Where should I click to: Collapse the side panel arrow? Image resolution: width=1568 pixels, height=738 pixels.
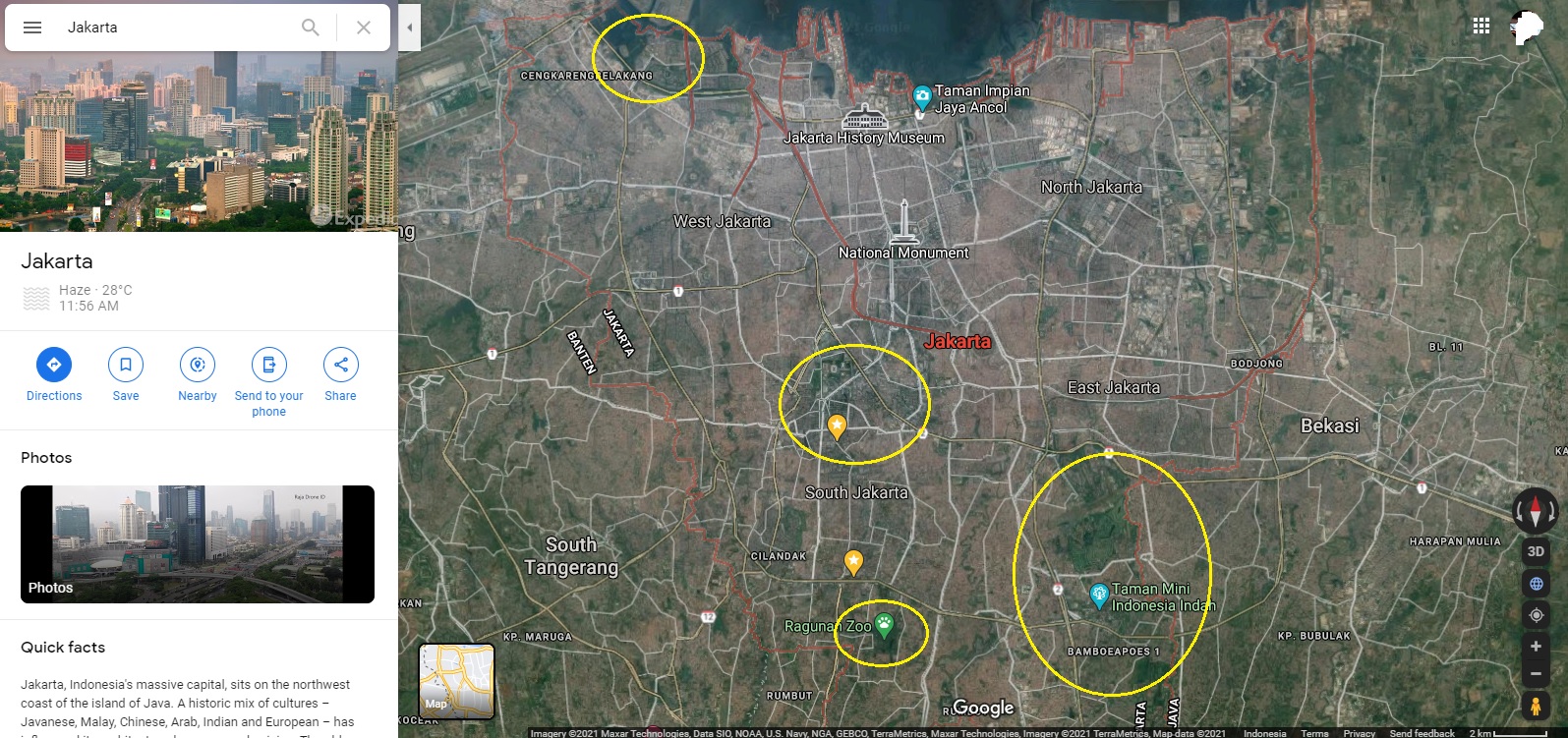[410, 28]
